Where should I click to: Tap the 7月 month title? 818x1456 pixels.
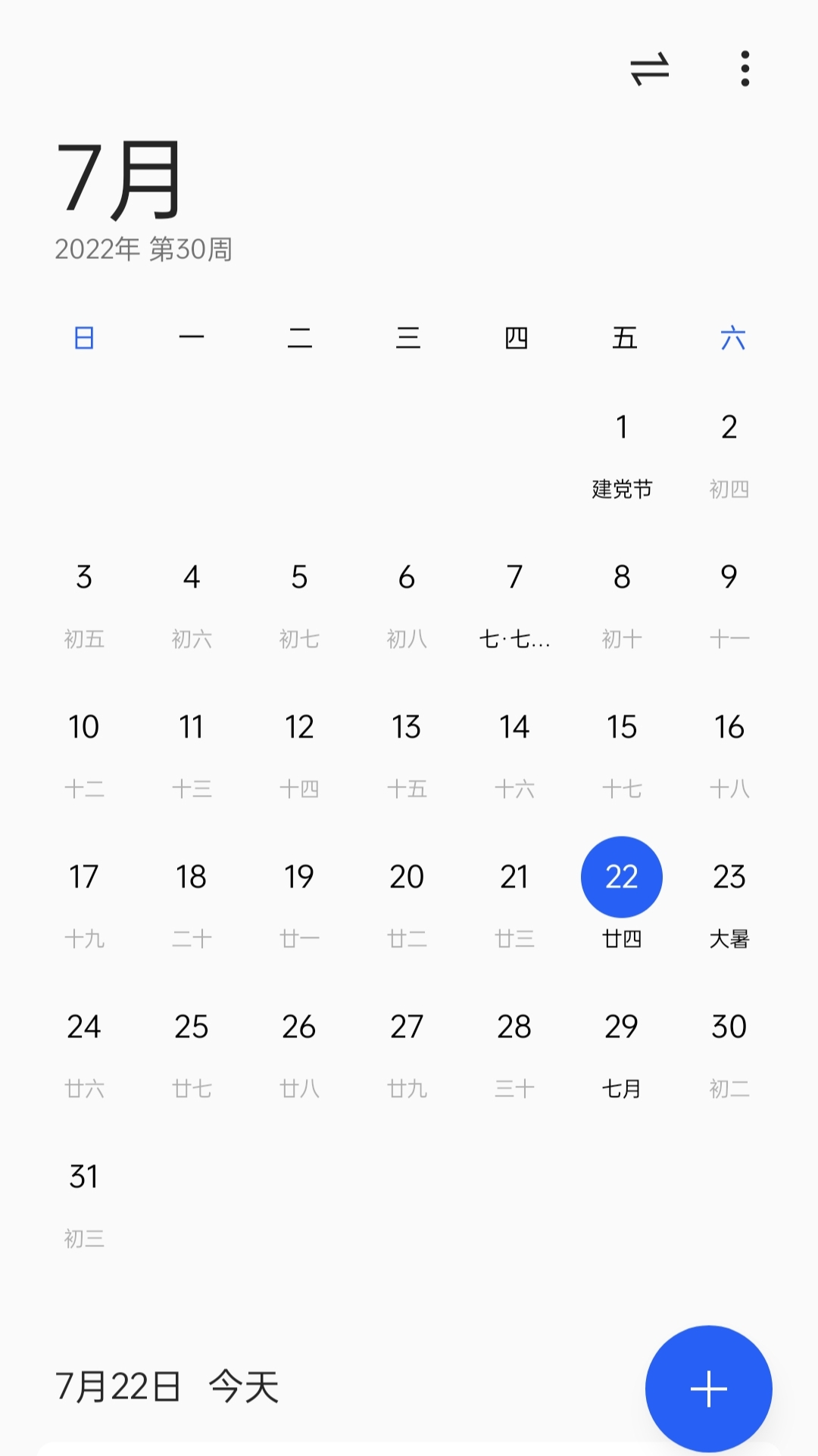[120, 179]
